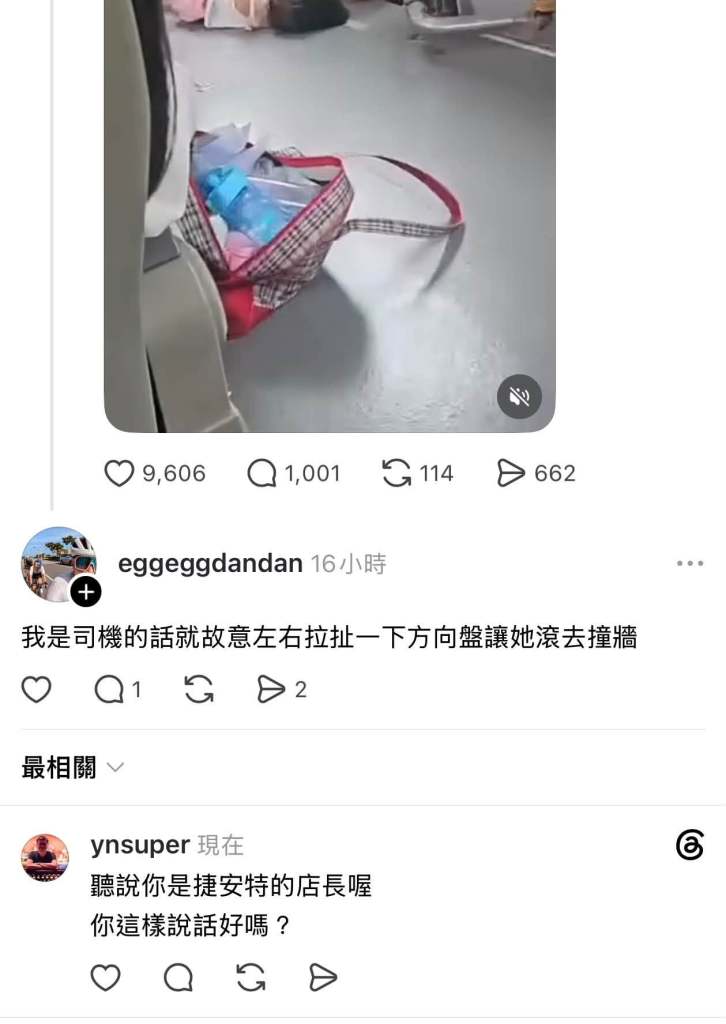Open ynsuper's profile from the username
The image size is (726, 1024).
140,844
